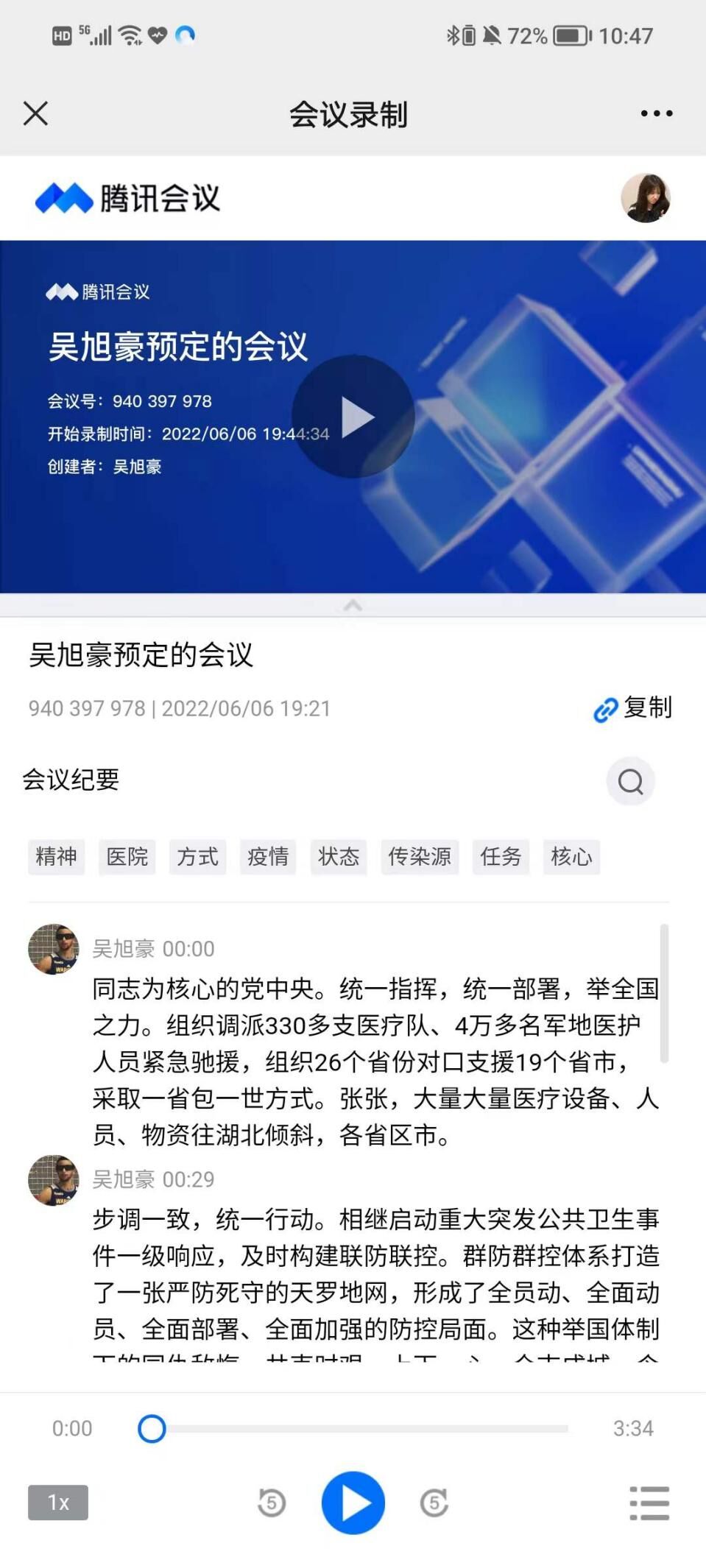706x1568 pixels.
Task: Filter by the 方式 keyword chip
Action: (x=197, y=857)
